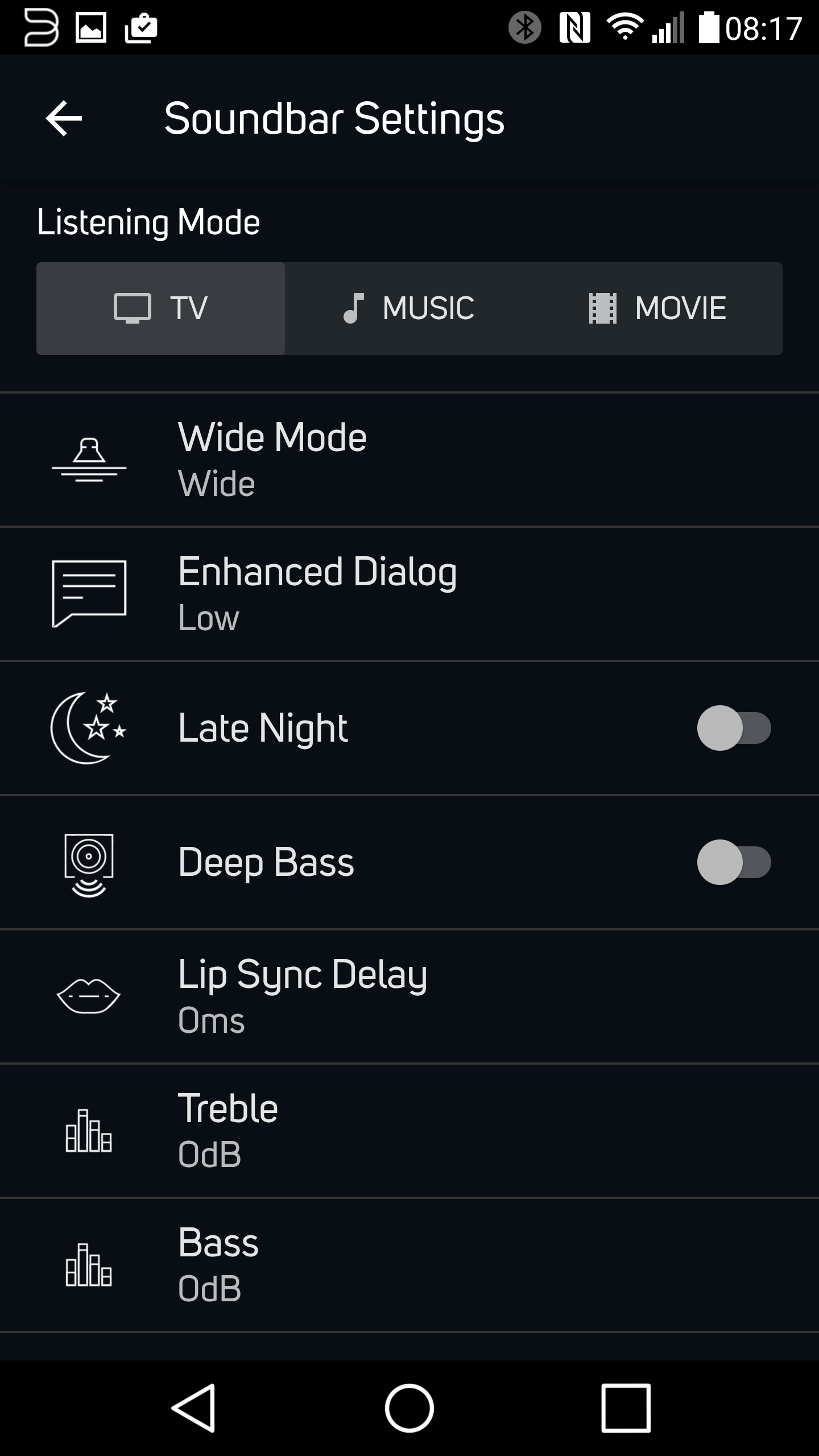The height and width of the screenshot is (1456, 819).
Task: Open the recent apps overview
Action: click(x=626, y=1408)
